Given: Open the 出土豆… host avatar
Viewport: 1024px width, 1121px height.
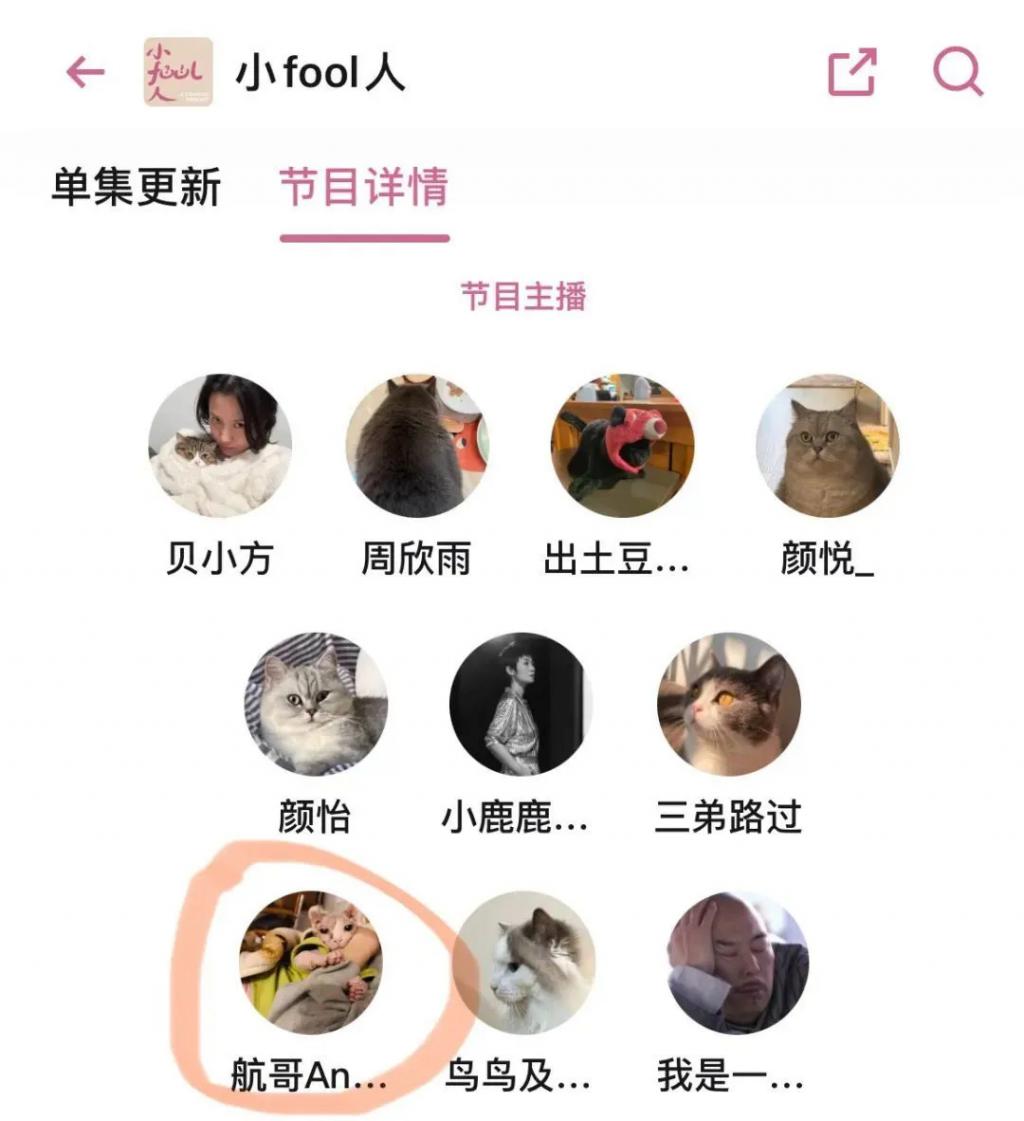Looking at the screenshot, I should (621, 446).
